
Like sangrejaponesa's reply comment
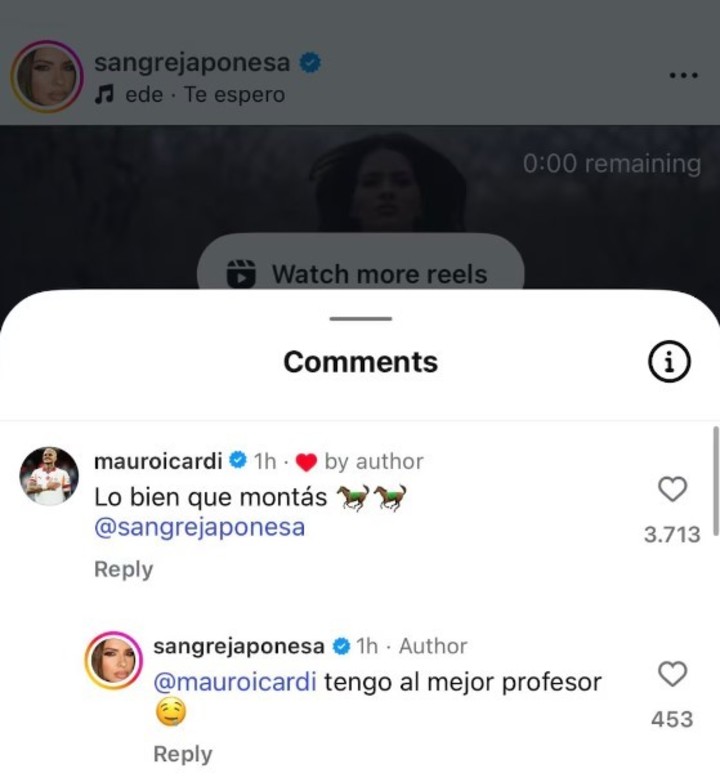(673, 674)
